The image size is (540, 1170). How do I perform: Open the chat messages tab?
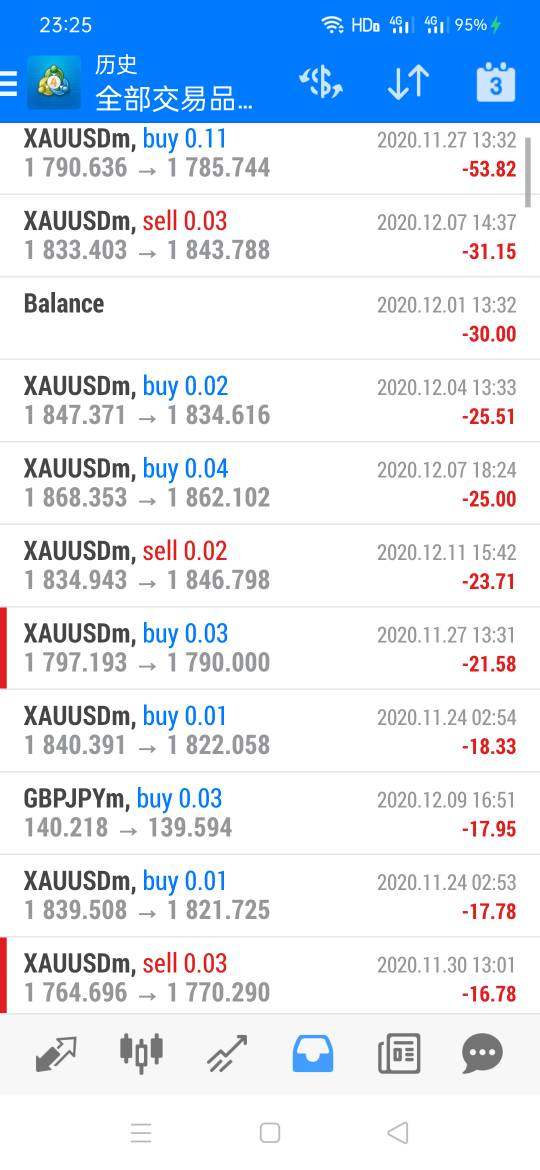point(483,1054)
